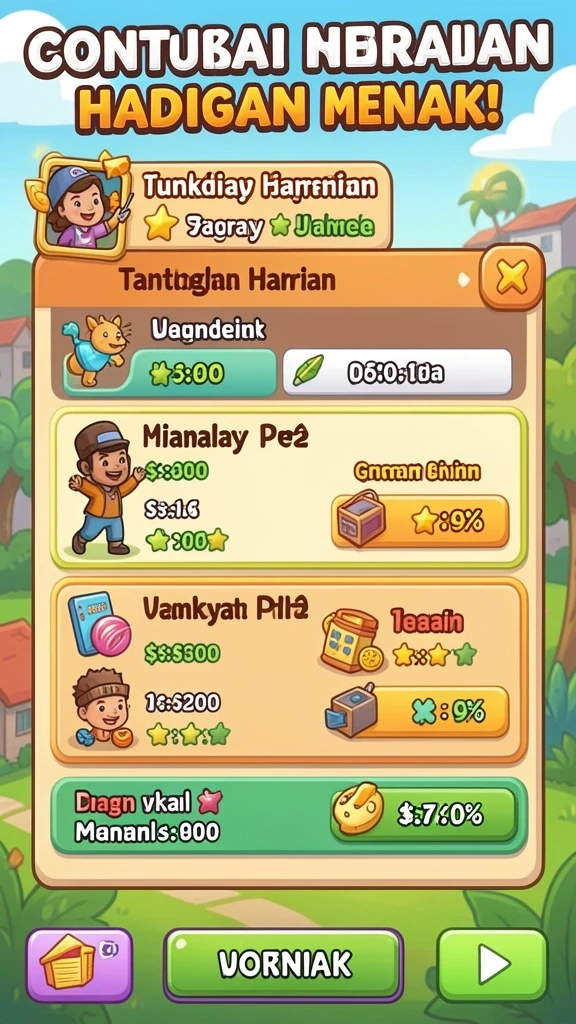Tap the green VORNIAK button

[x=283, y=964]
